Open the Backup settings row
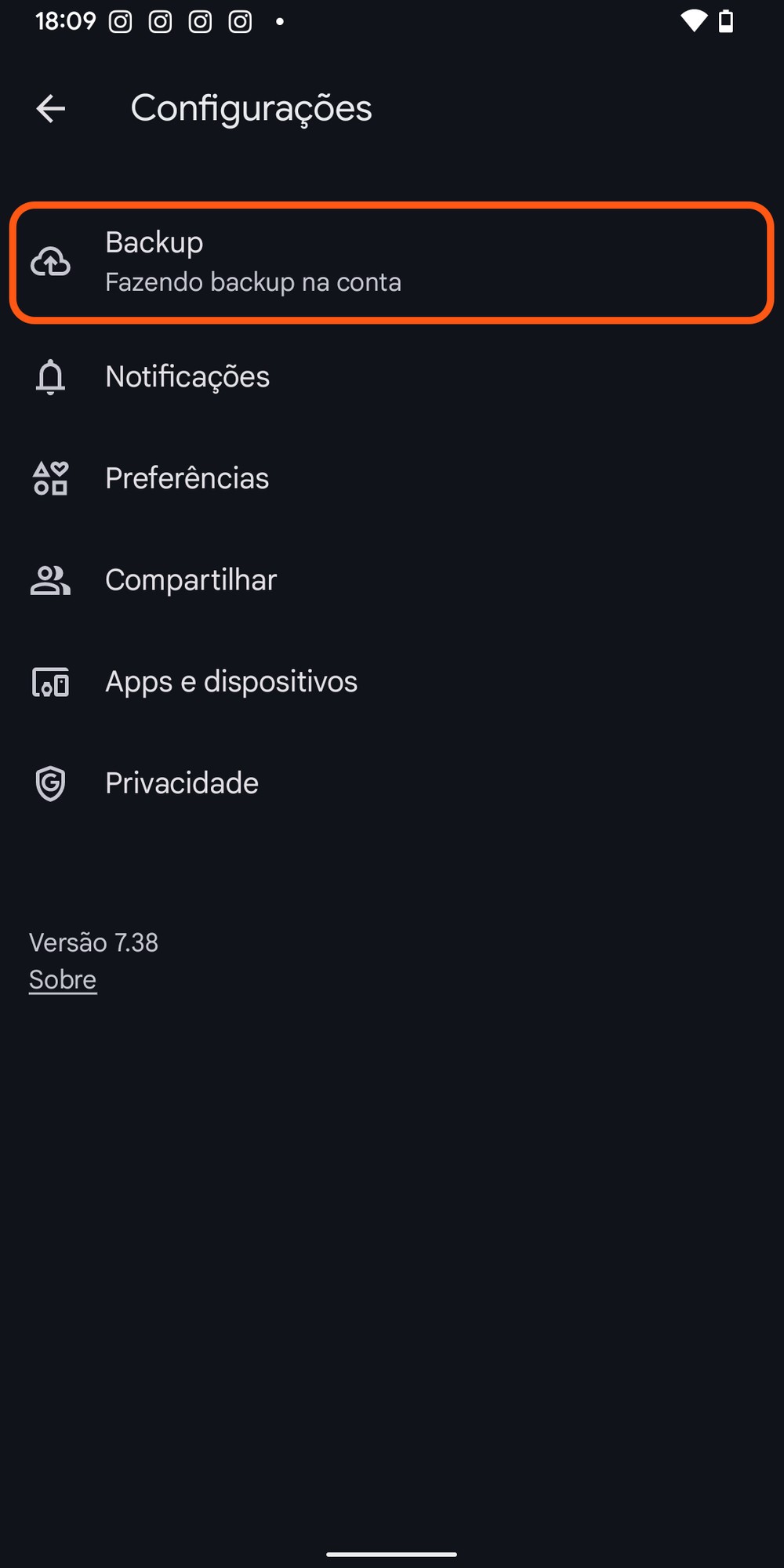 pos(390,263)
